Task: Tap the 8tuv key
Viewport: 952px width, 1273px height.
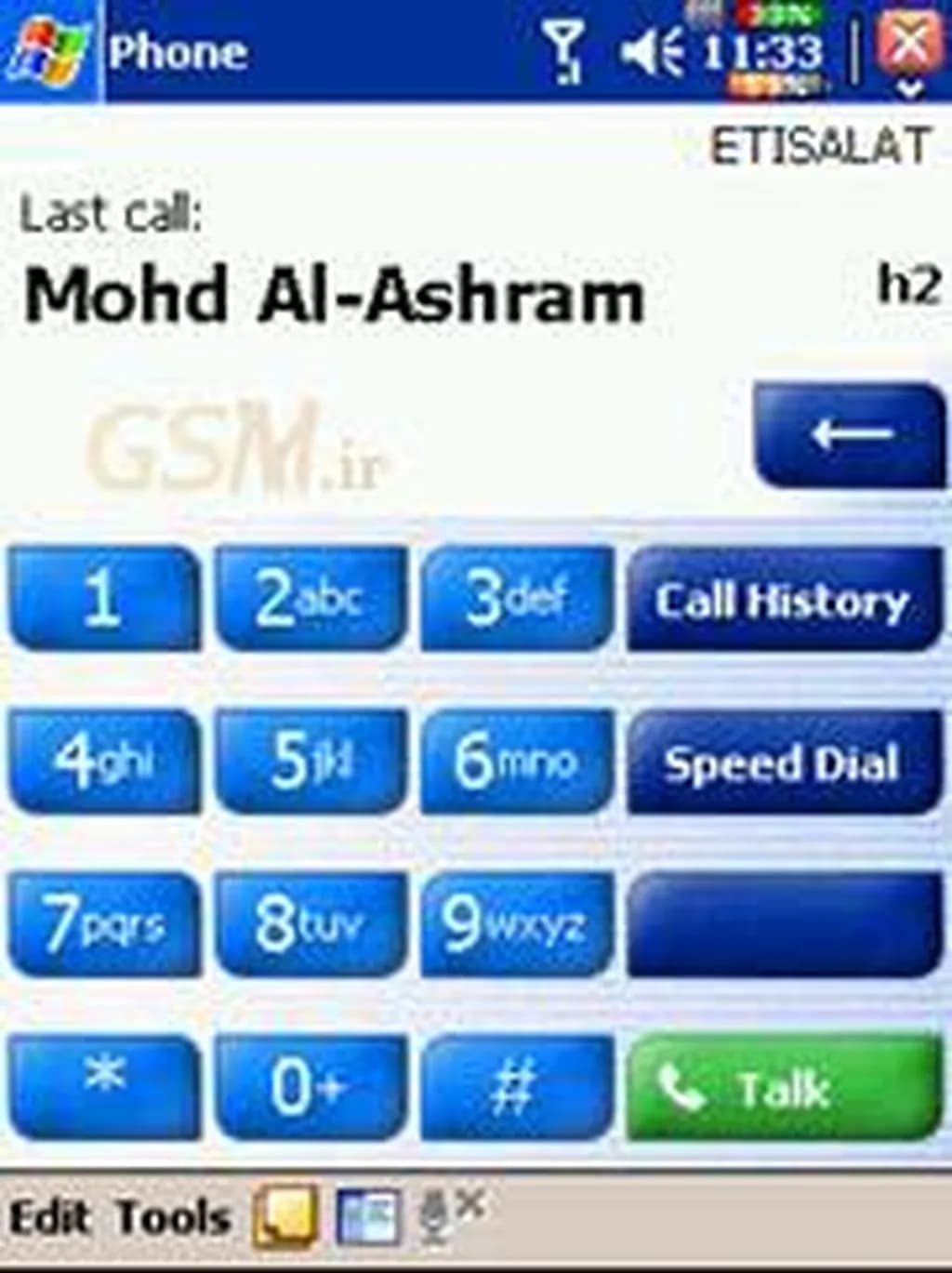Action: [311, 923]
